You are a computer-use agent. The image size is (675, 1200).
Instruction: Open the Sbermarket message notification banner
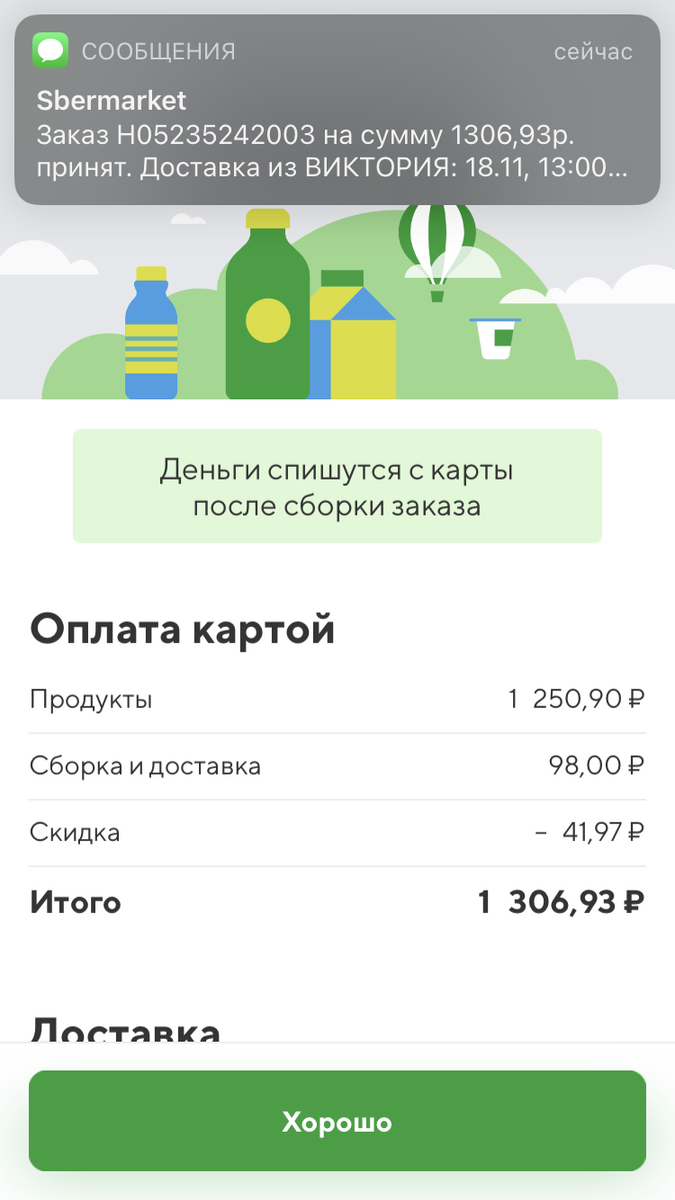[x=337, y=110]
